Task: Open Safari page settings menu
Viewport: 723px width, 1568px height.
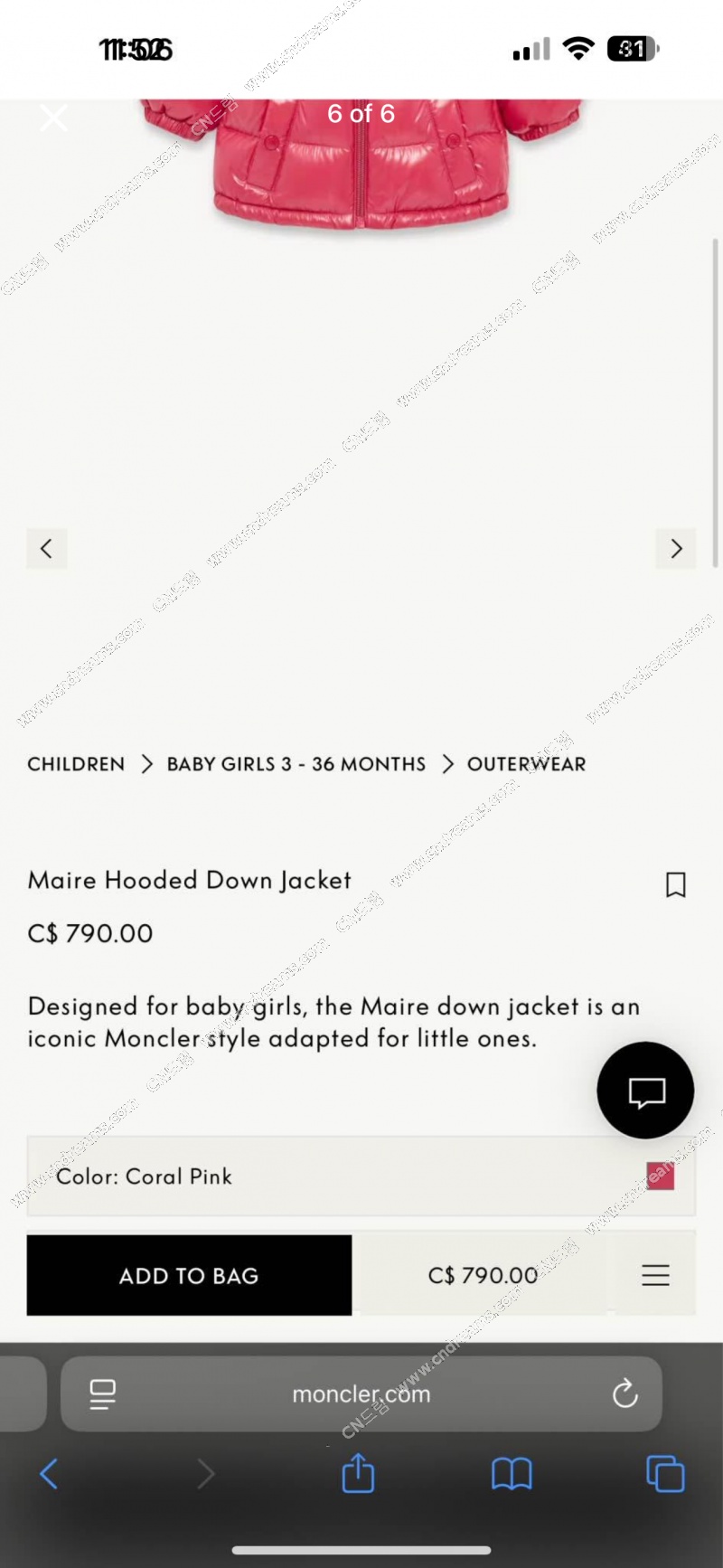Action: click(x=103, y=1394)
